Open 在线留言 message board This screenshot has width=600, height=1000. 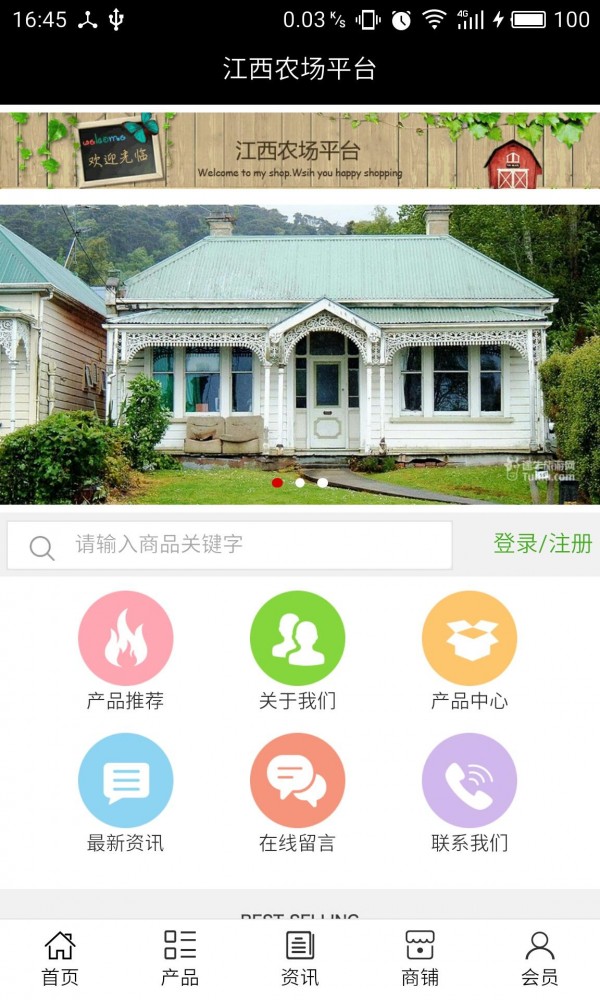tap(297, 781)
